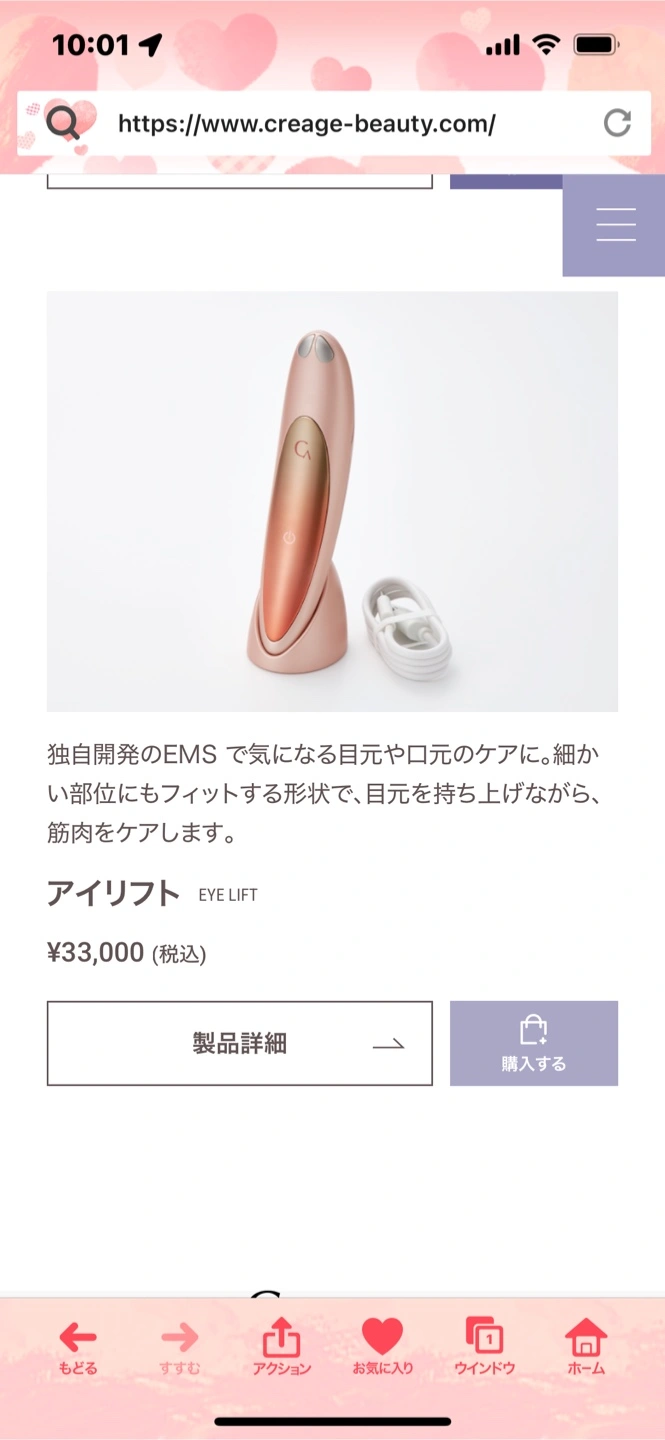Tap the search magnifier icon
665x1440 pixels.
pyautogui.click(x=63, y=124)
